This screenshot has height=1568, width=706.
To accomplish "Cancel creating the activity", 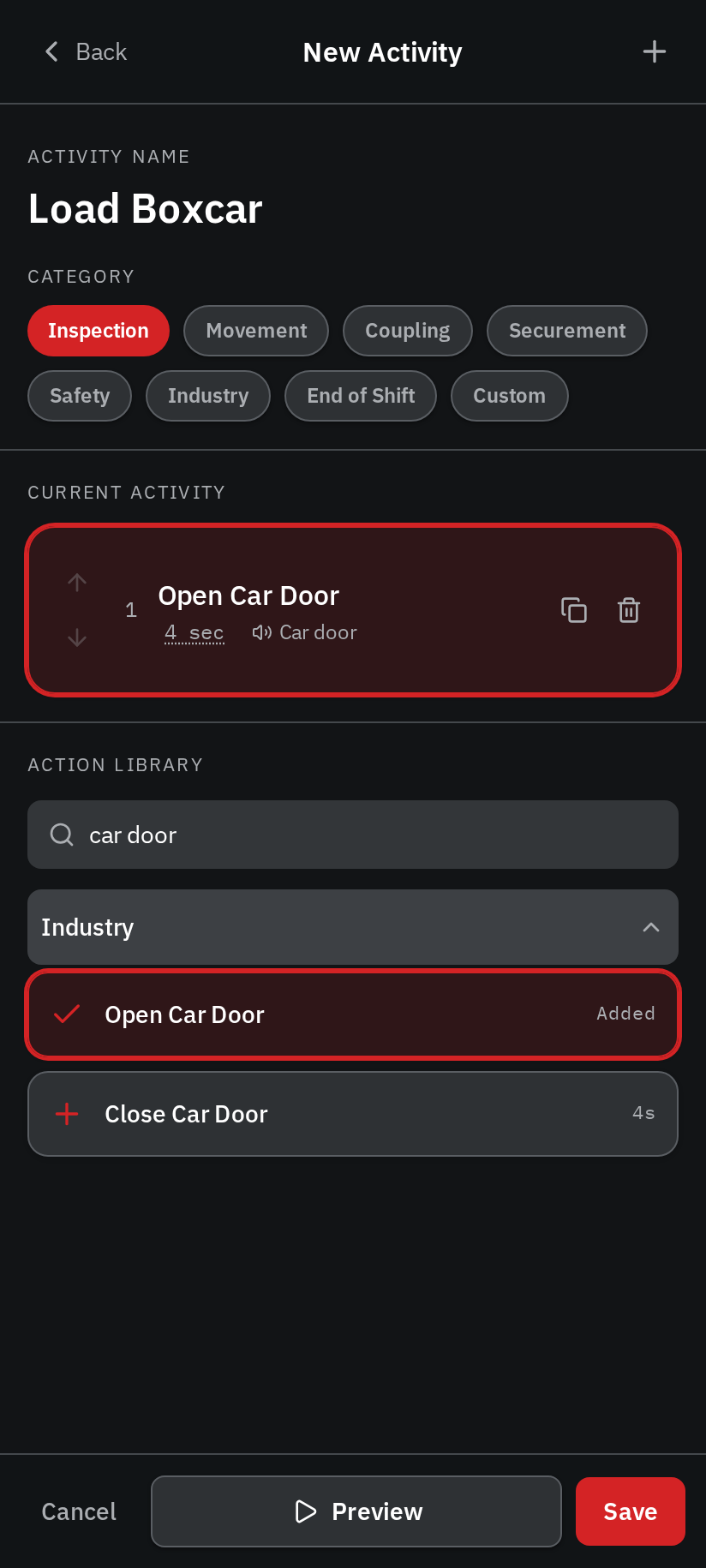I will point(79,1511).
